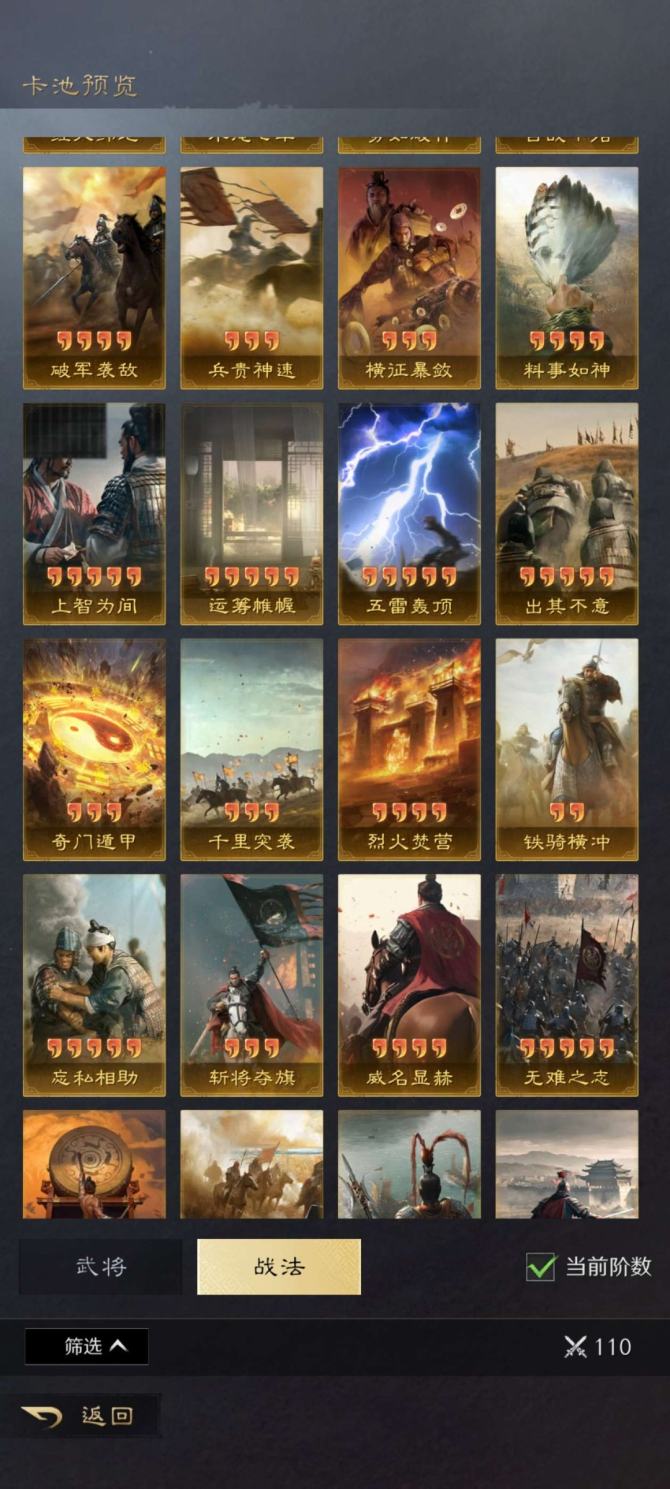Expand the 筛选 filter dropdown

[87, 1346]
